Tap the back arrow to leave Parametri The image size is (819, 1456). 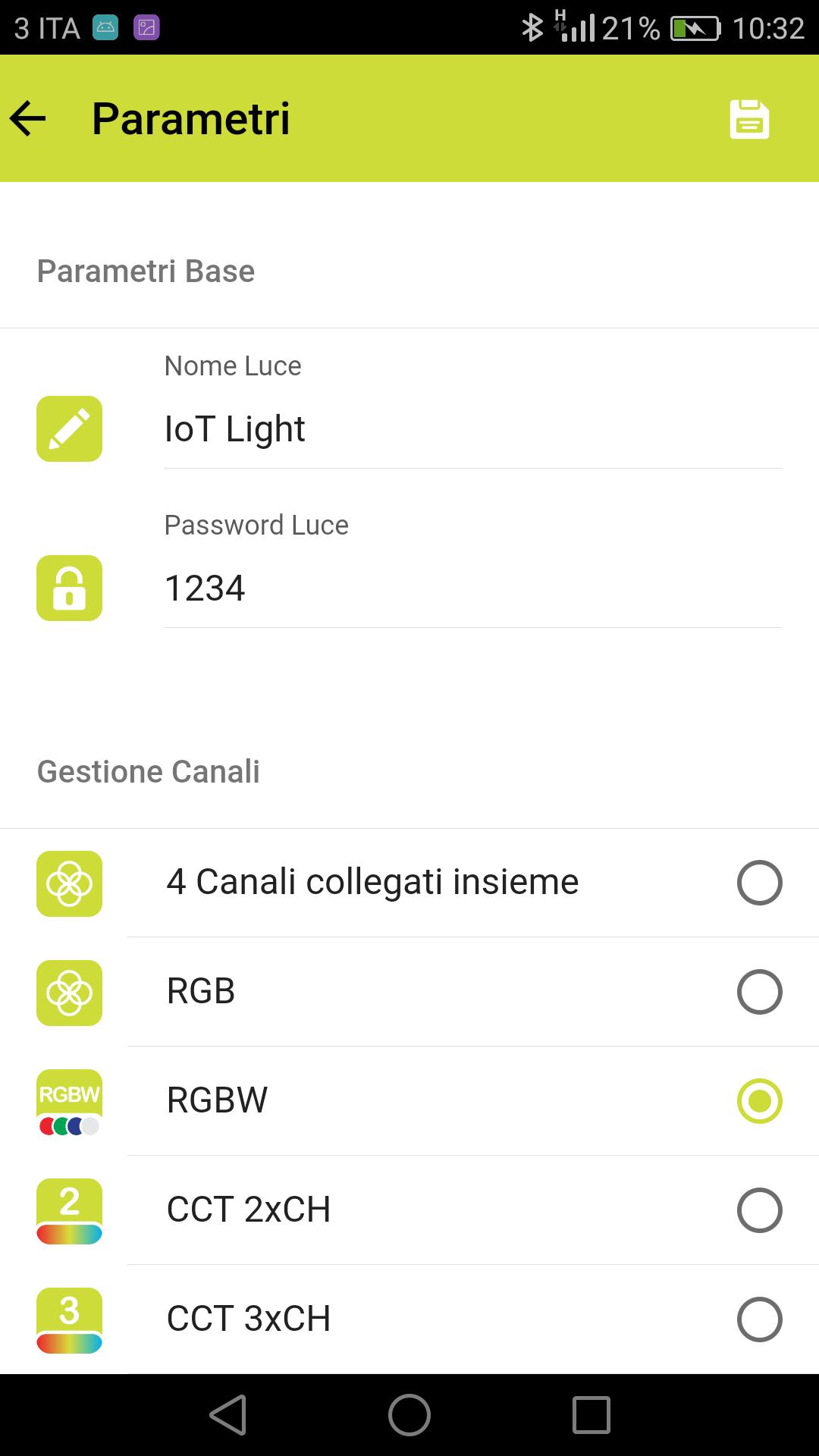click(x=28, y=118)
